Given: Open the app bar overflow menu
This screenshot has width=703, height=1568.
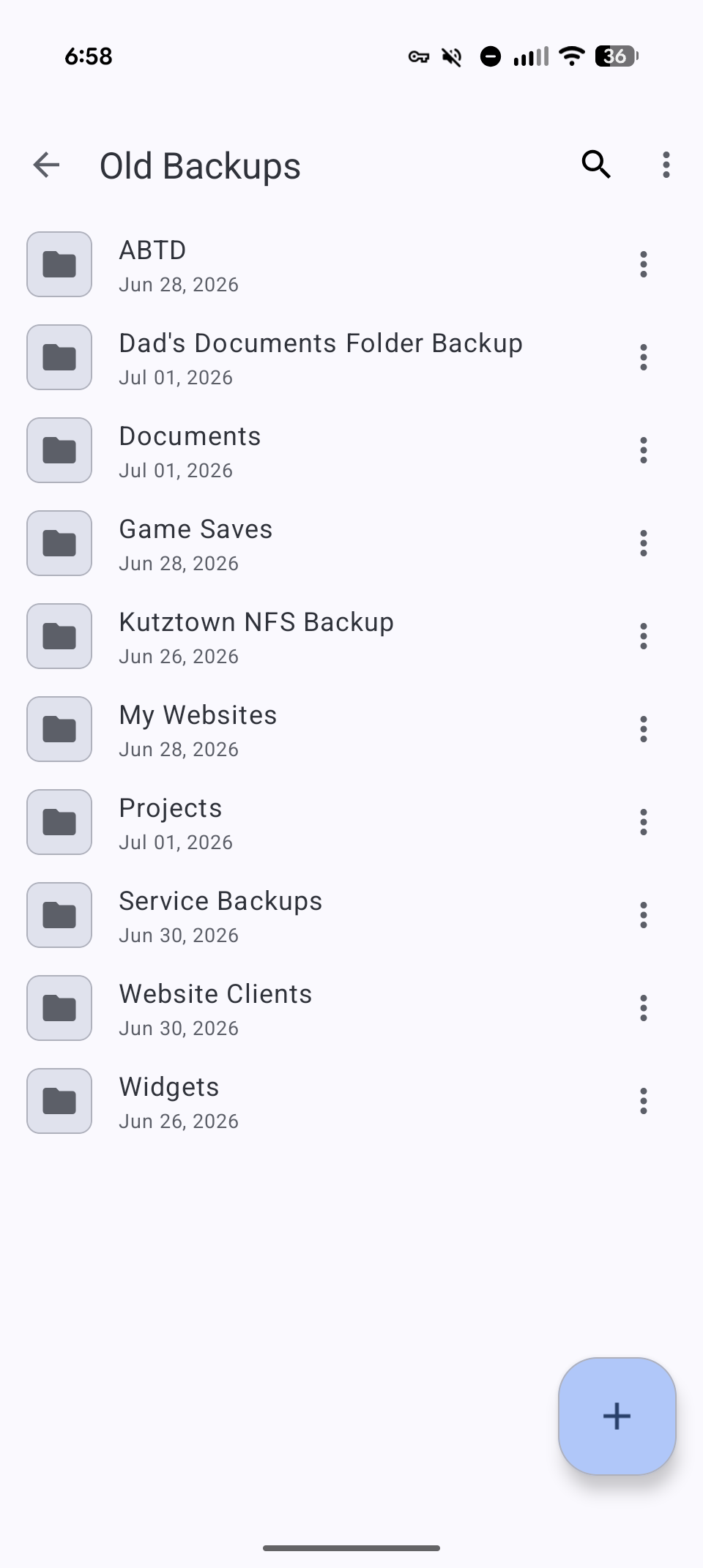Looking at the screenshot, I should (666, 165).
